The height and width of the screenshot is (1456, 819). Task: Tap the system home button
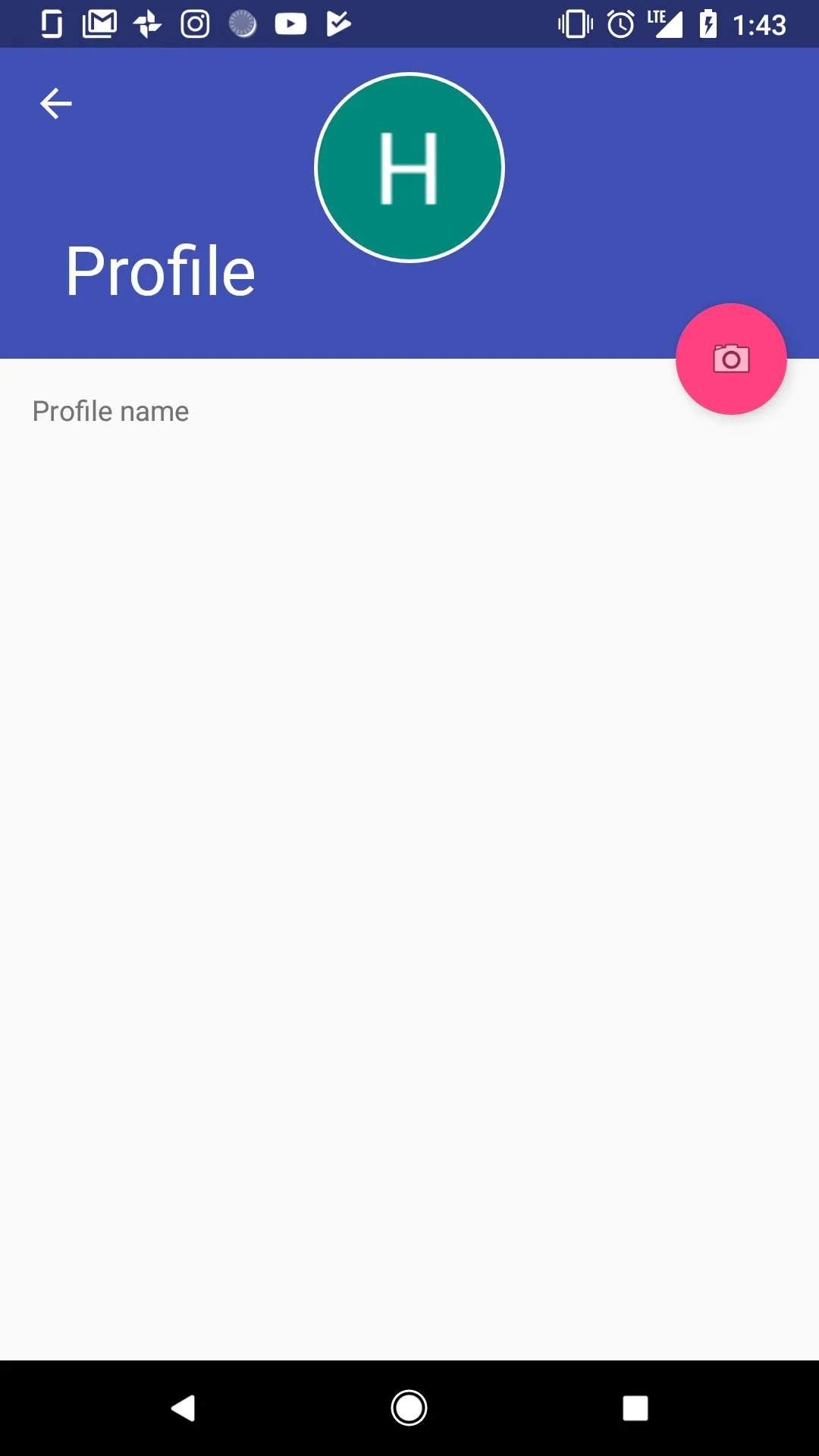[x=409, y=1408]
